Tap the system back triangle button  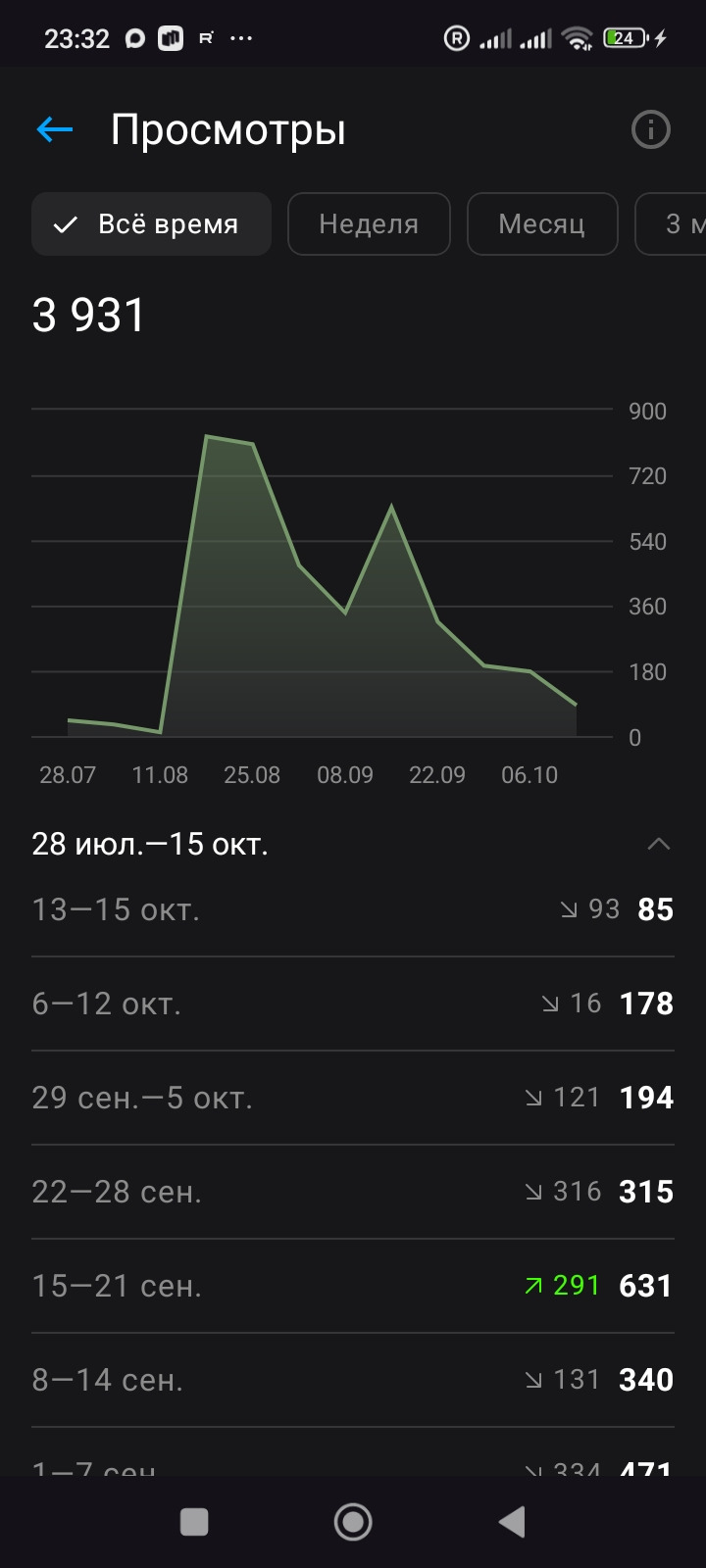point(512,1522)
